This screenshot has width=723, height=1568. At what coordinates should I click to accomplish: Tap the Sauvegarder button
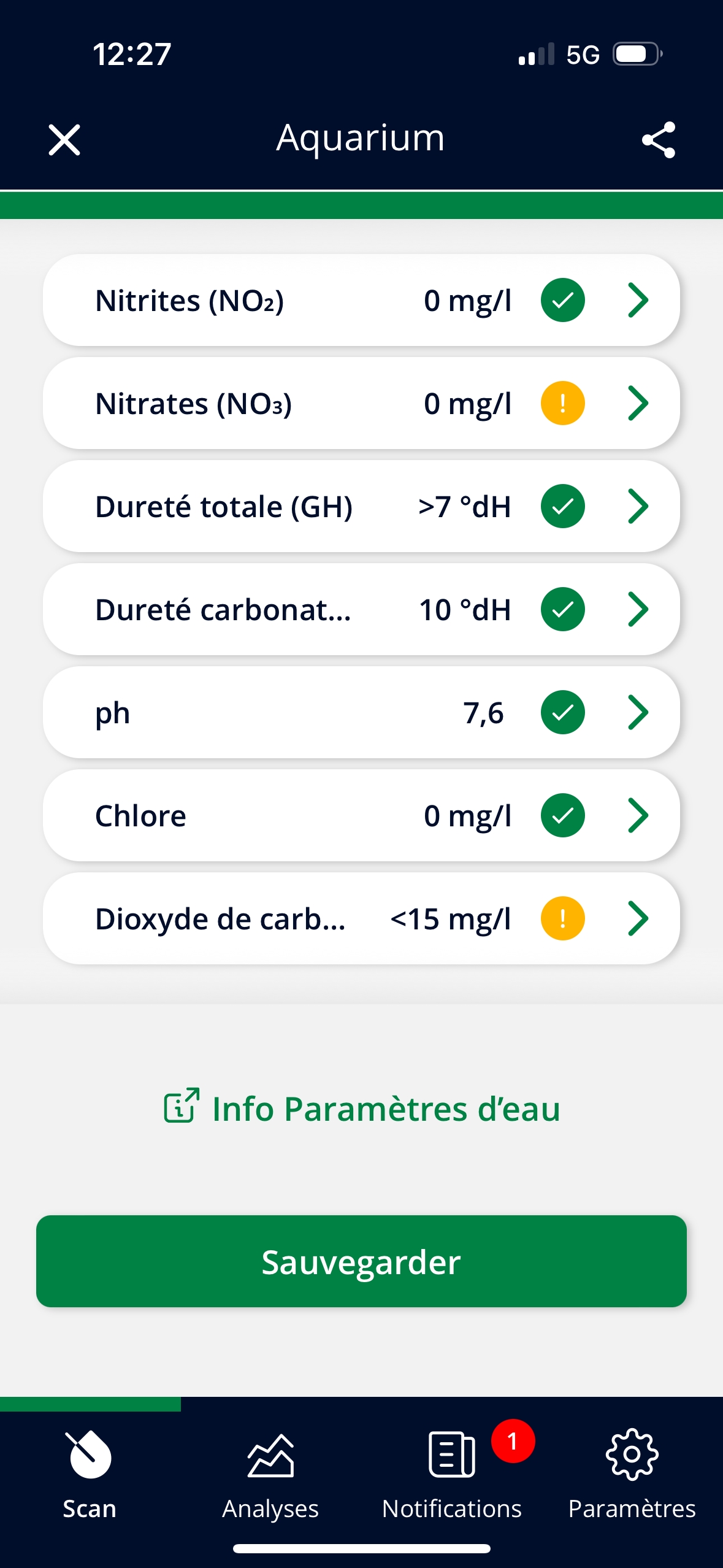click(x=361, y=1261)
